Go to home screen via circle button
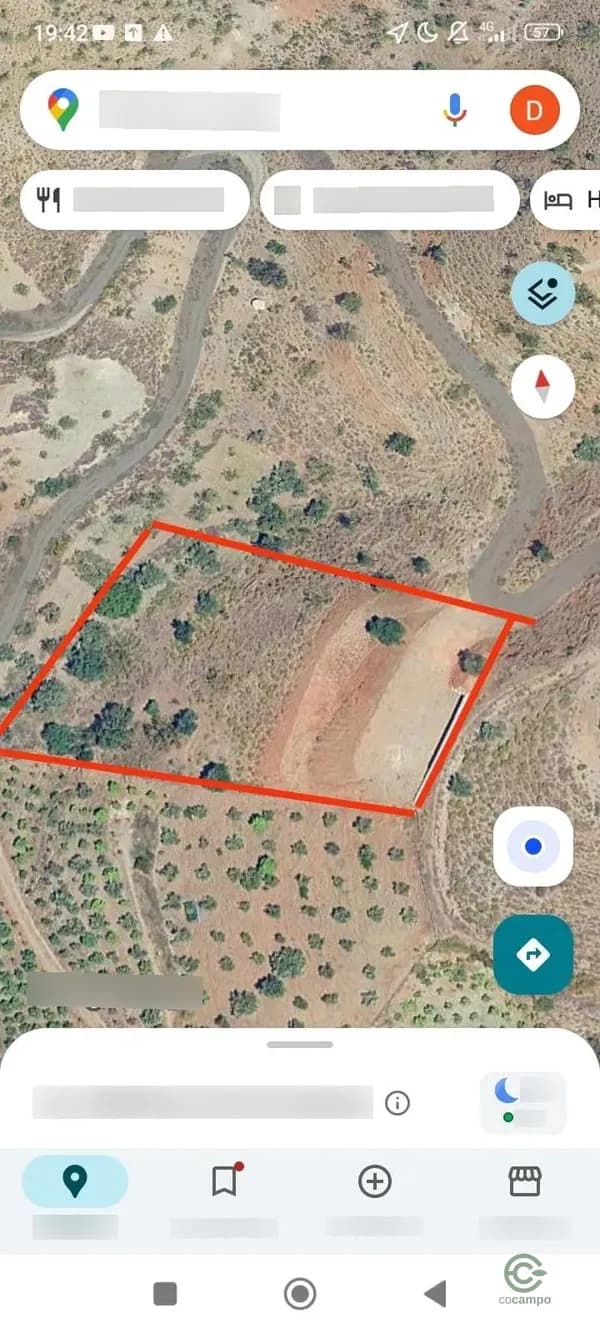Screen dimensions: 600x1333 pyautogui.click(x=300, y=1294)
